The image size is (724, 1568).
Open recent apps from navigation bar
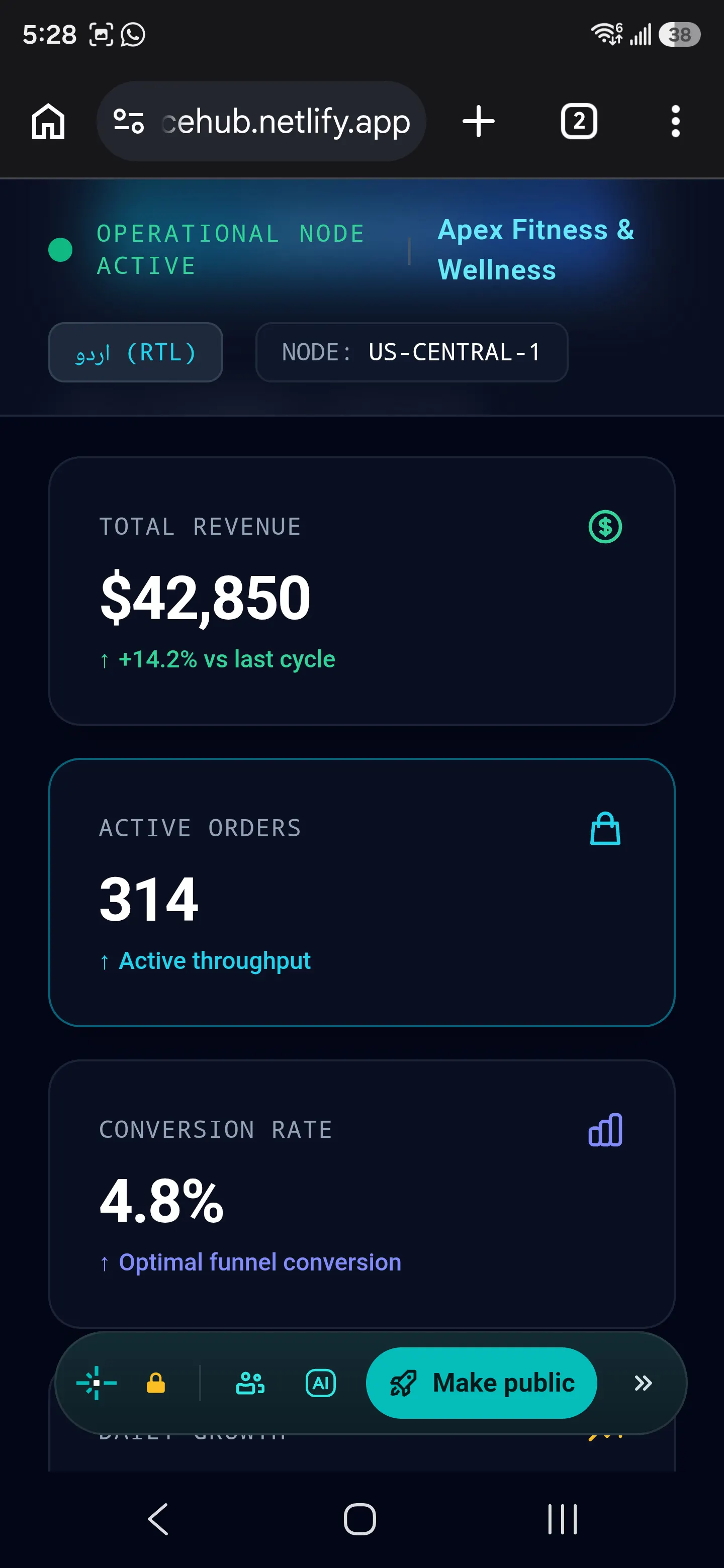562,1519
